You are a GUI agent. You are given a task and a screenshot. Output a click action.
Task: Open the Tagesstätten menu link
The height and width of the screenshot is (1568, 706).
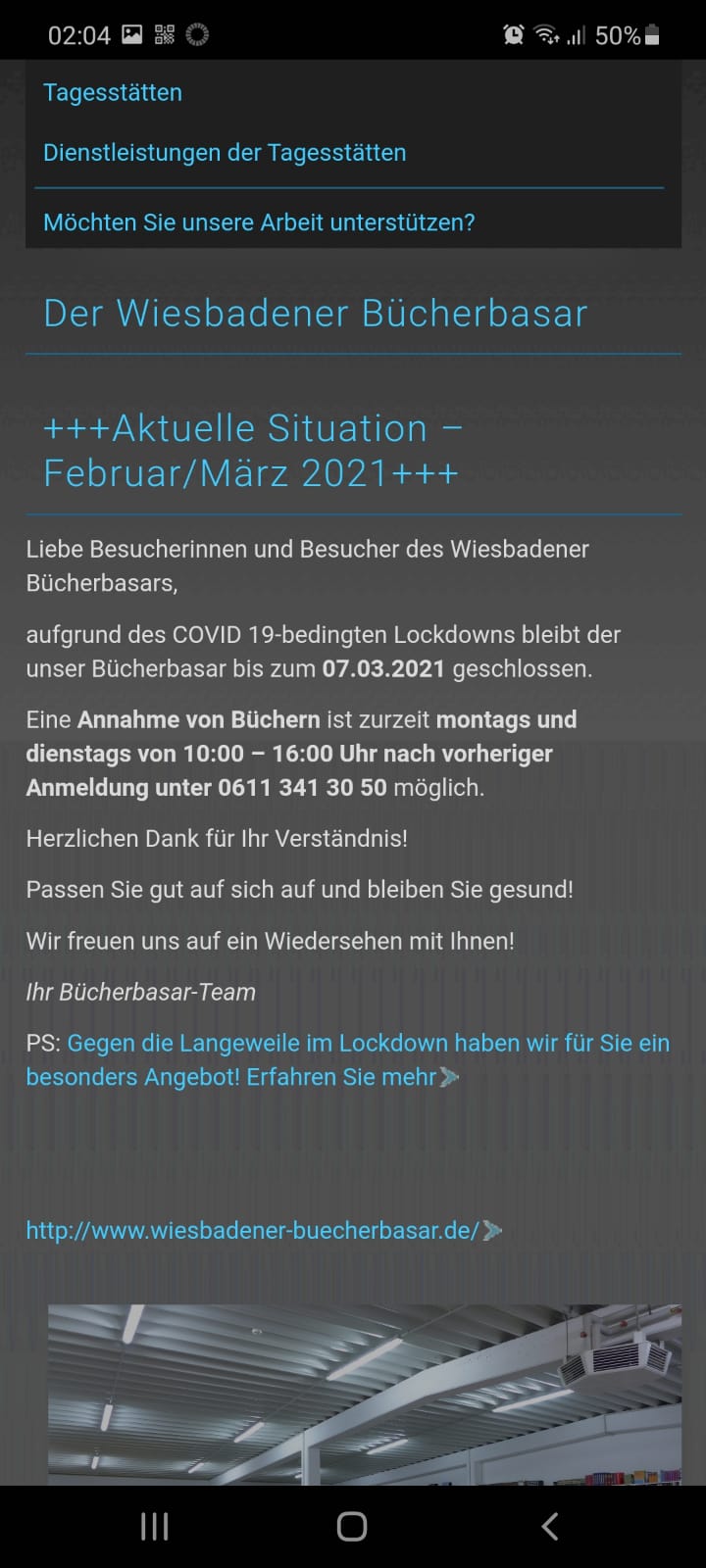(x=113, y=93)
